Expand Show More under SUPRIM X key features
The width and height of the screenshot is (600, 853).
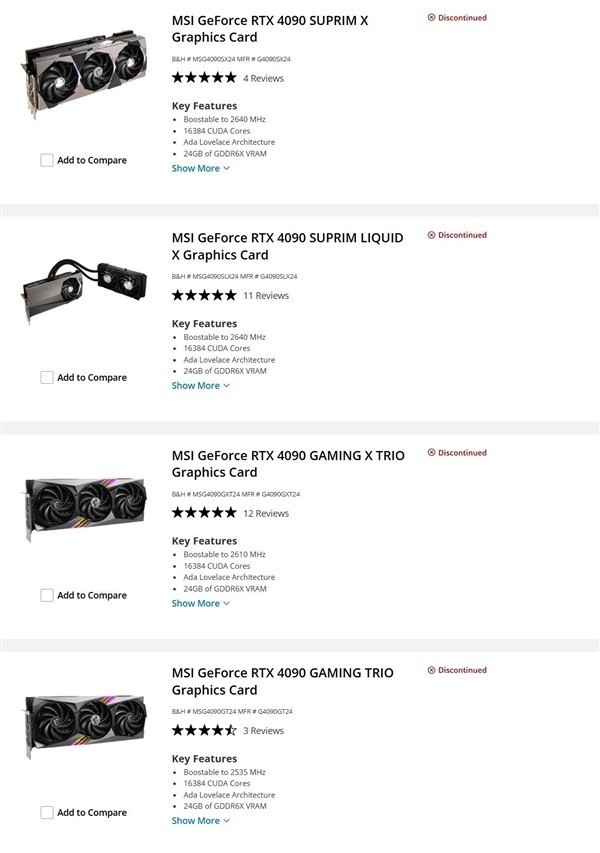[x=201, y=168]
